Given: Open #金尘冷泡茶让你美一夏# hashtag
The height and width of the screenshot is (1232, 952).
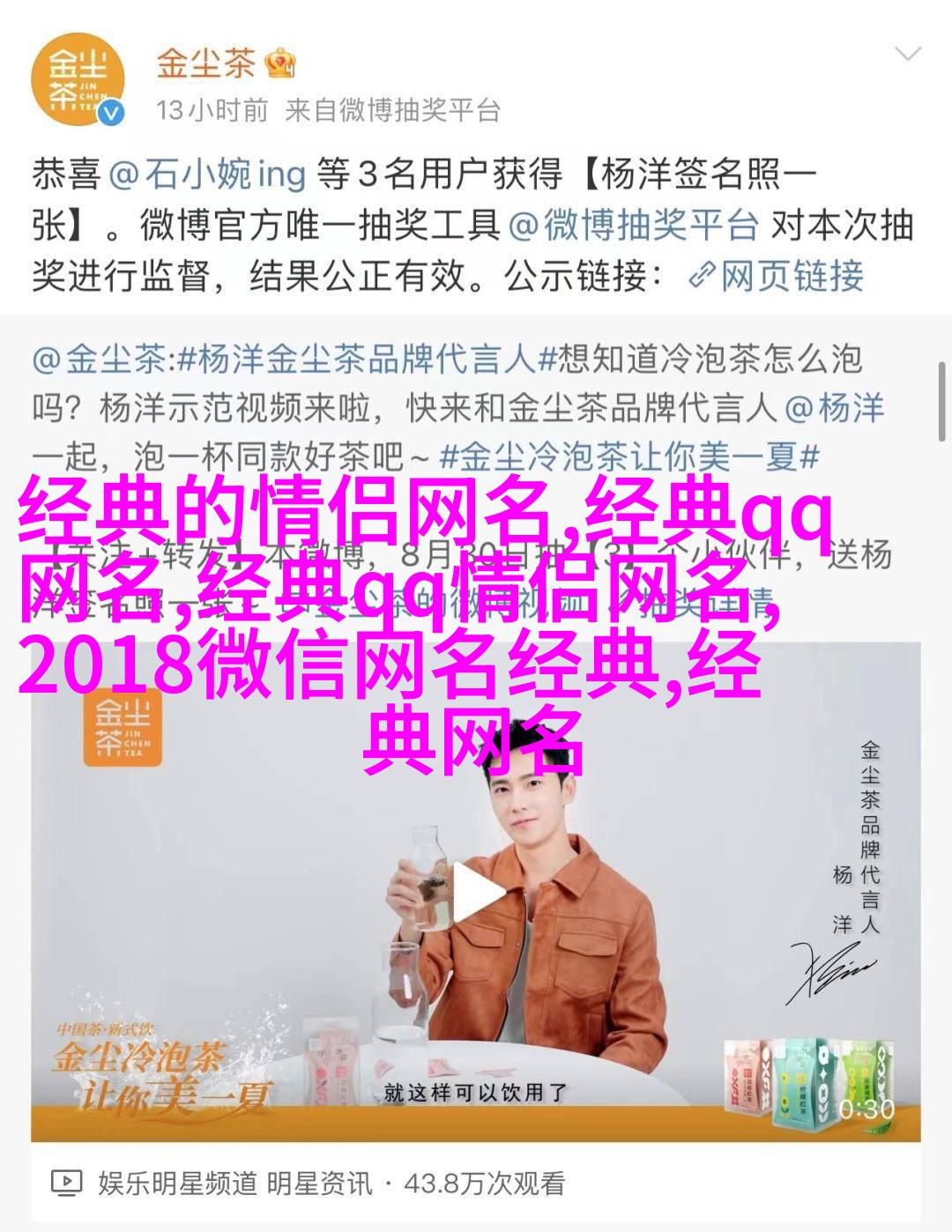Looking at the screenshot, I should click(x=629, y=456).
